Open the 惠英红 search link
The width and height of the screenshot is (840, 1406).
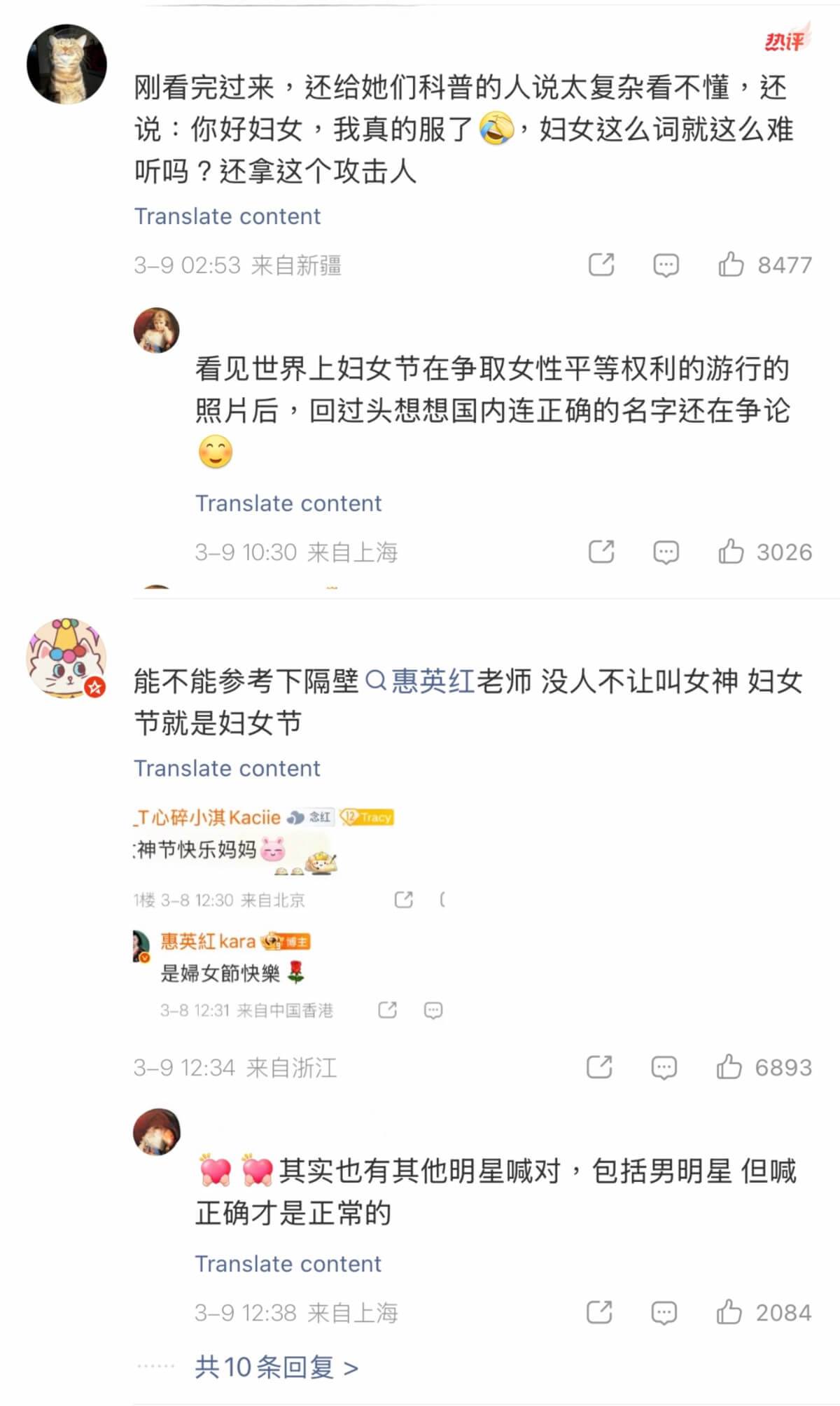click(x=421, y=681)
